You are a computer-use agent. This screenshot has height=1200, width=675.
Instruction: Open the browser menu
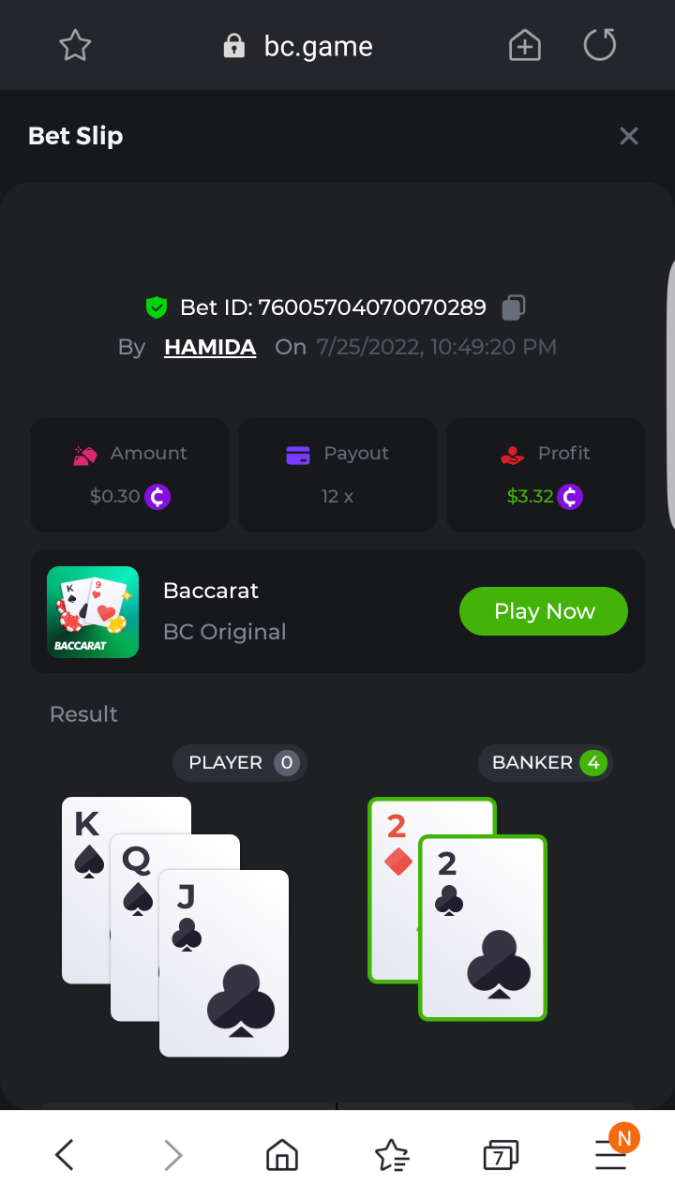[611, 1156]
